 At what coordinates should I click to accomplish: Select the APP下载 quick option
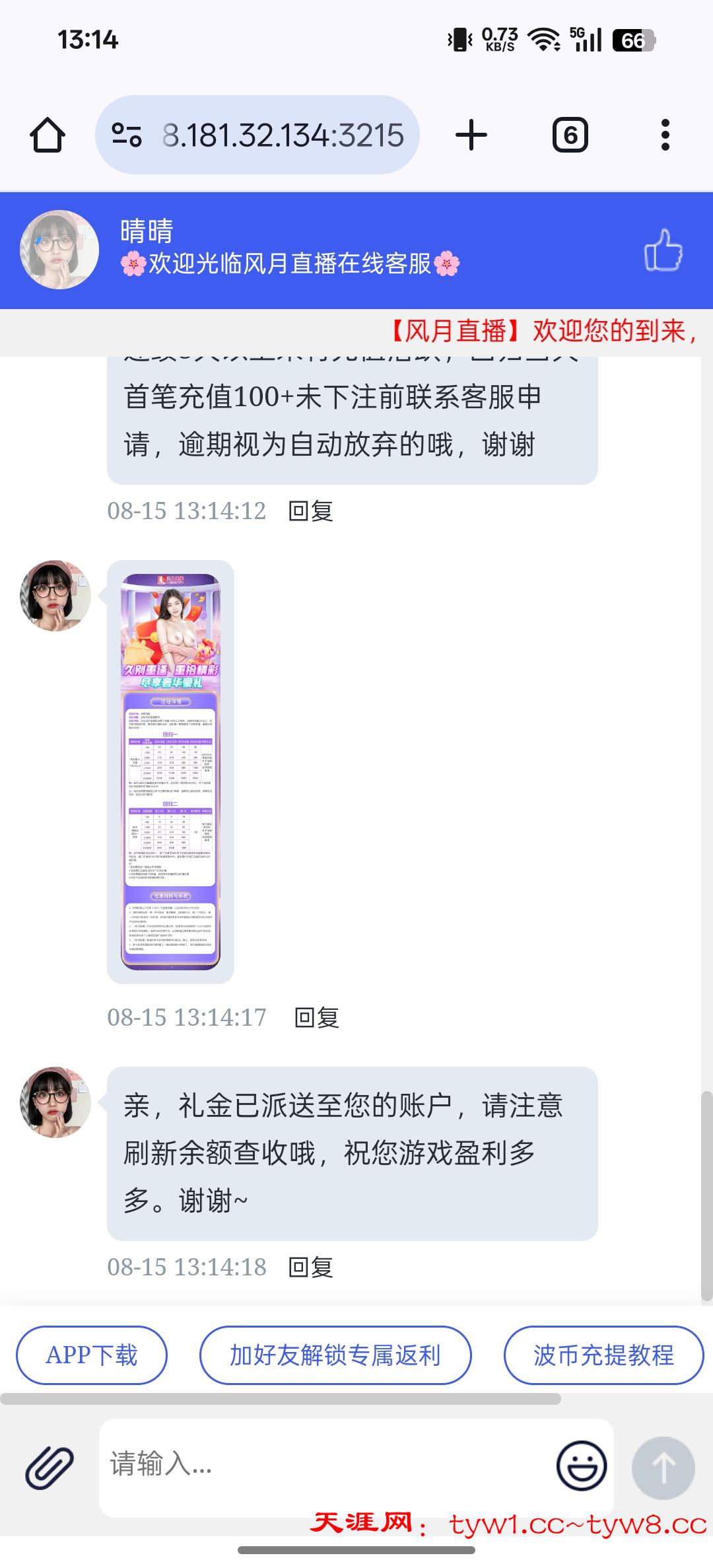point(91,1355)
